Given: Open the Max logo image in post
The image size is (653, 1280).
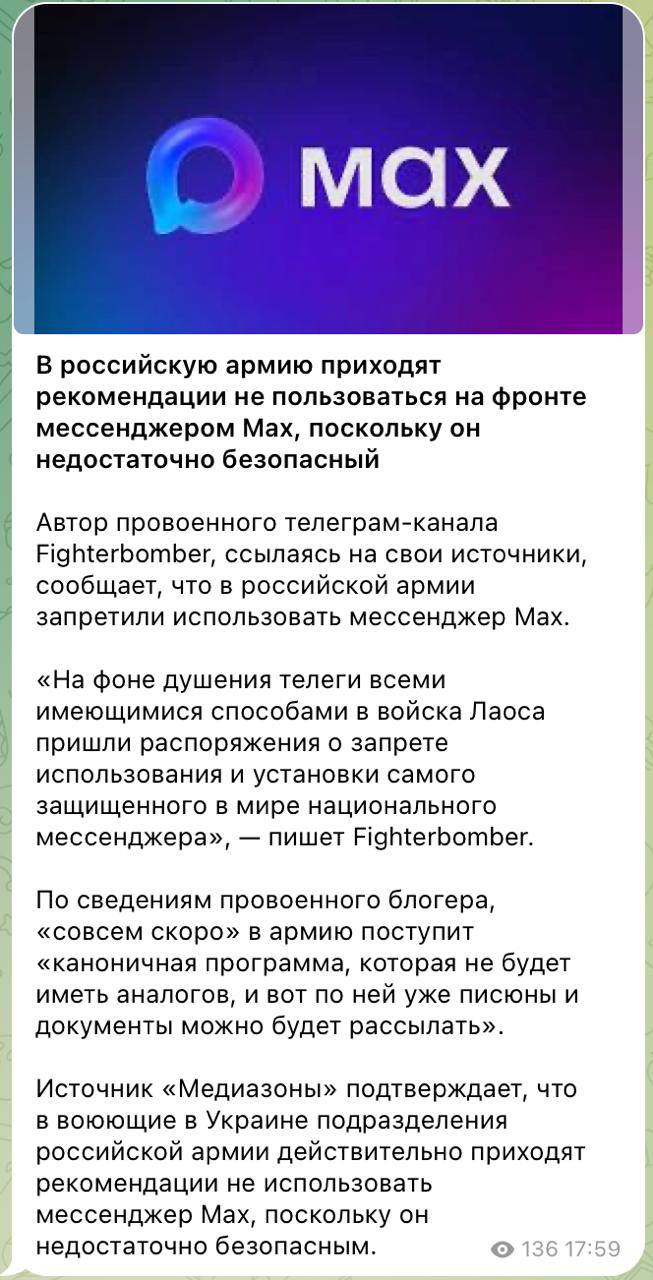Looking at the screenshot, I should (x=327, y=170).
